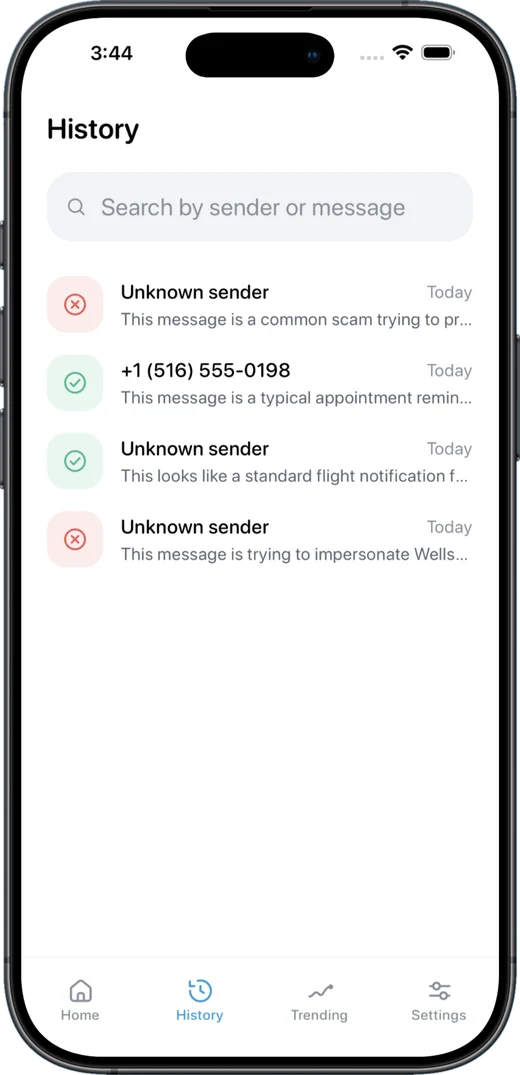The image size is (520, 1075).
Task: Open the Wells impersonation message entry
Action: click(x=259, y=540)
